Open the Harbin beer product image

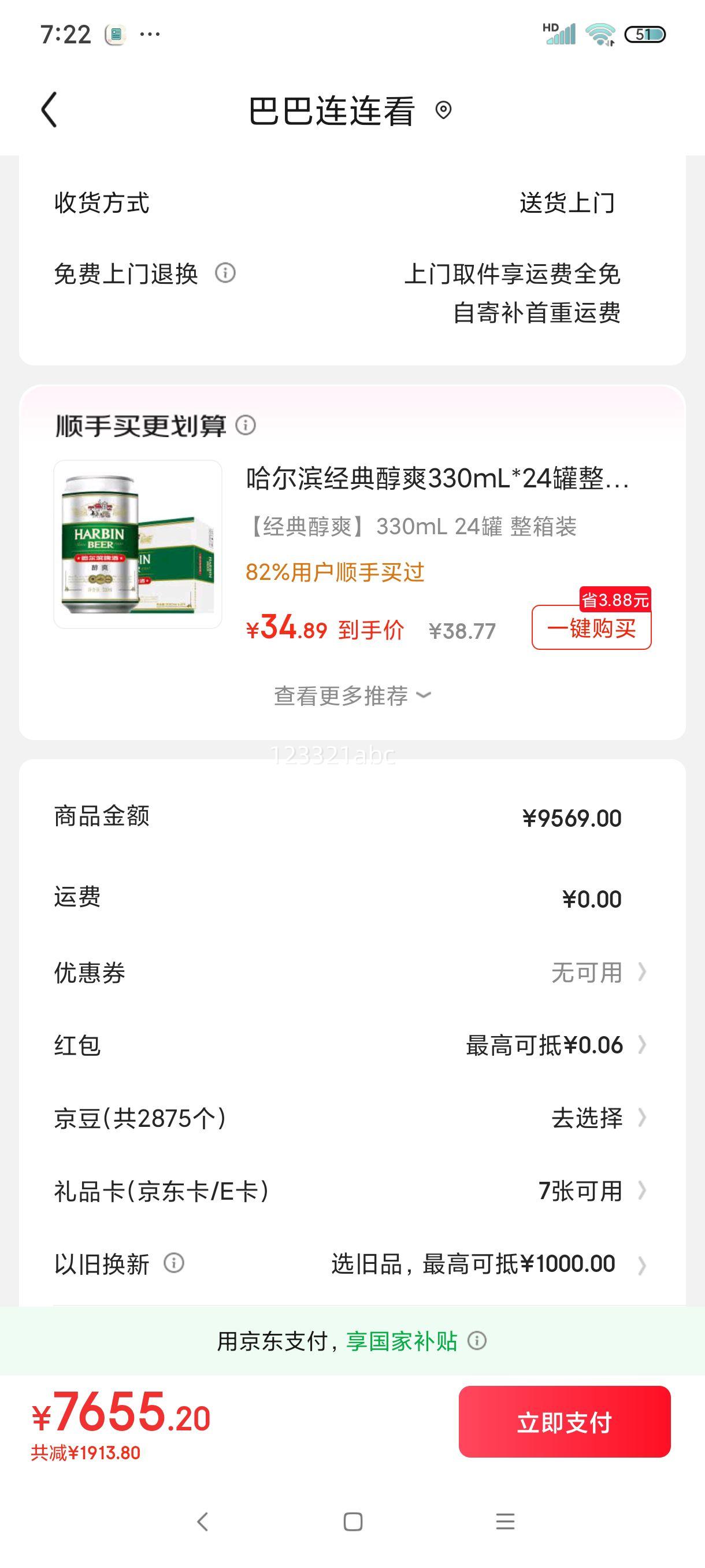138,544
